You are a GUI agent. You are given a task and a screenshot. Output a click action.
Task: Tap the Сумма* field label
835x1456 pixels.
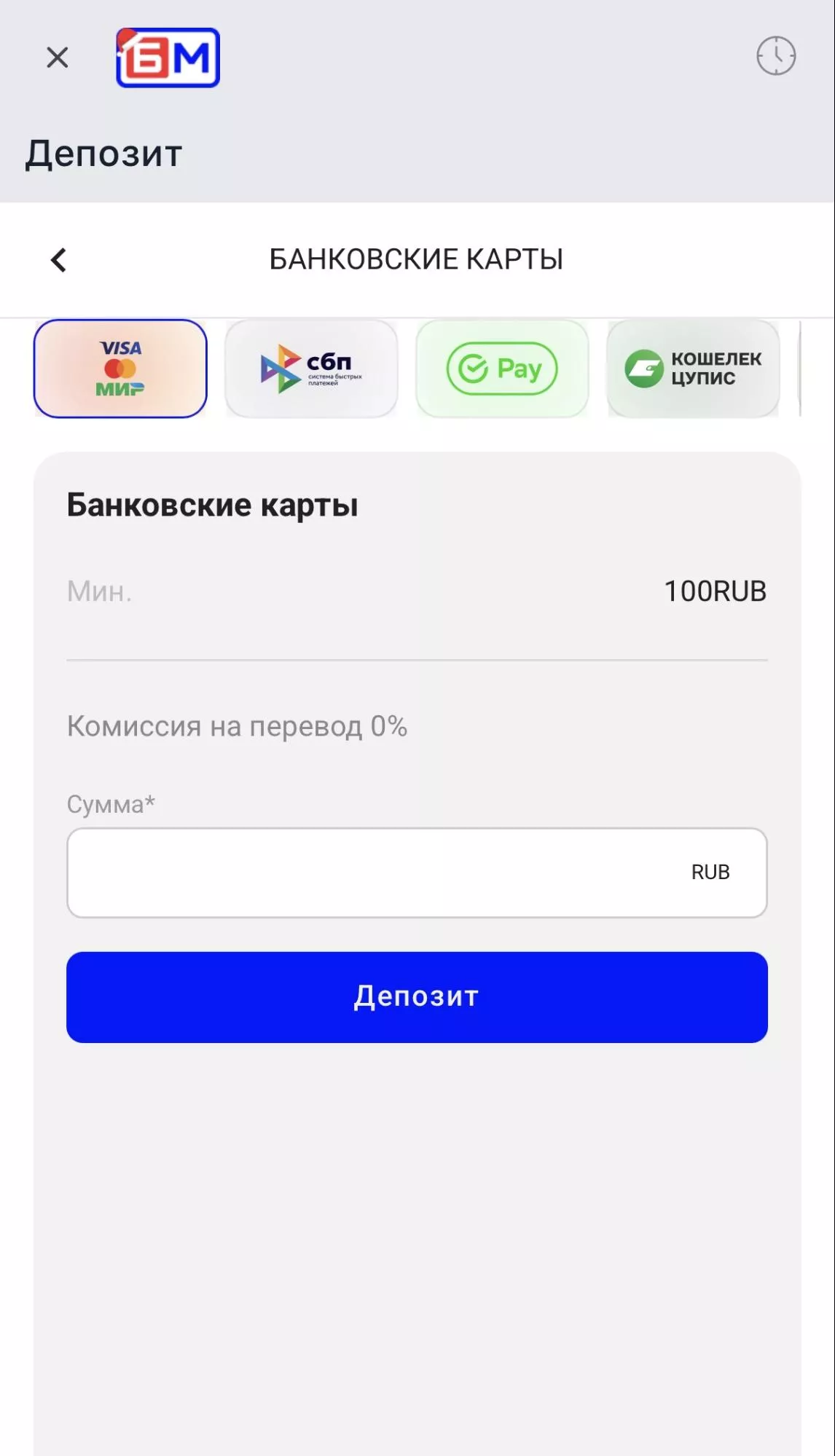click(x=110, y=805)
